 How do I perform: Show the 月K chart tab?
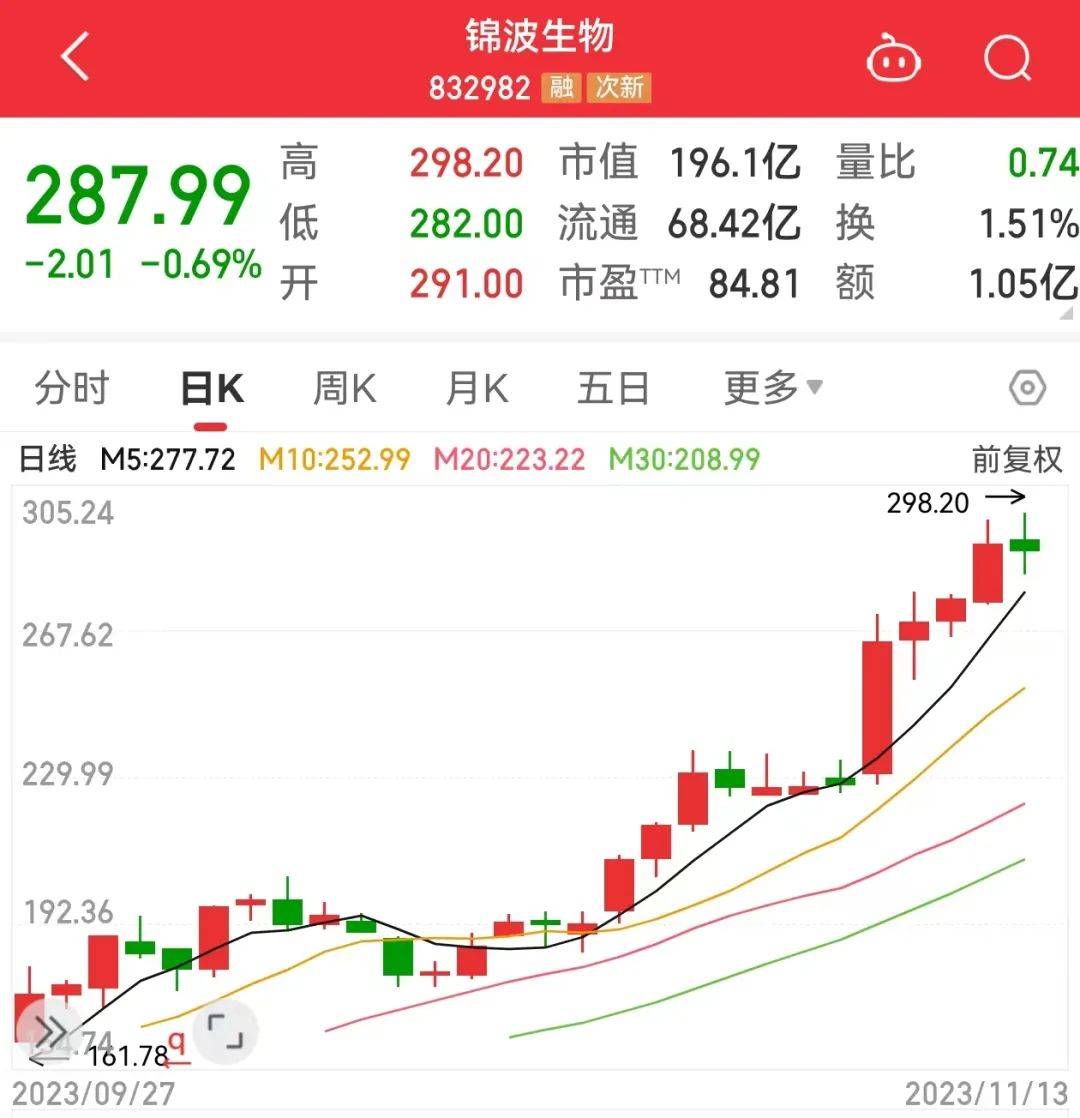pos(477,388)
